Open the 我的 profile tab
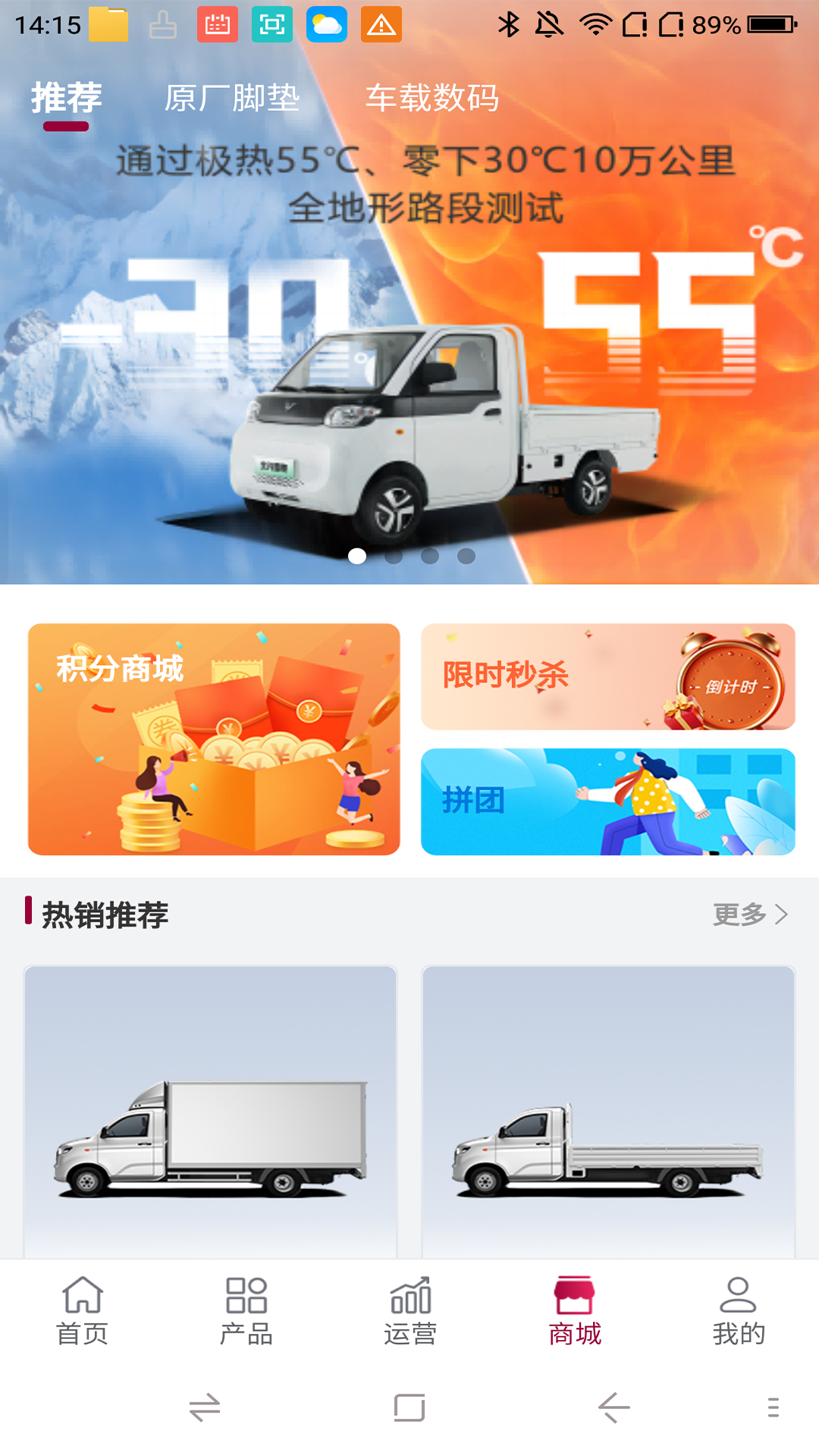819x1456 pixels. click(x=738, y=1311)
